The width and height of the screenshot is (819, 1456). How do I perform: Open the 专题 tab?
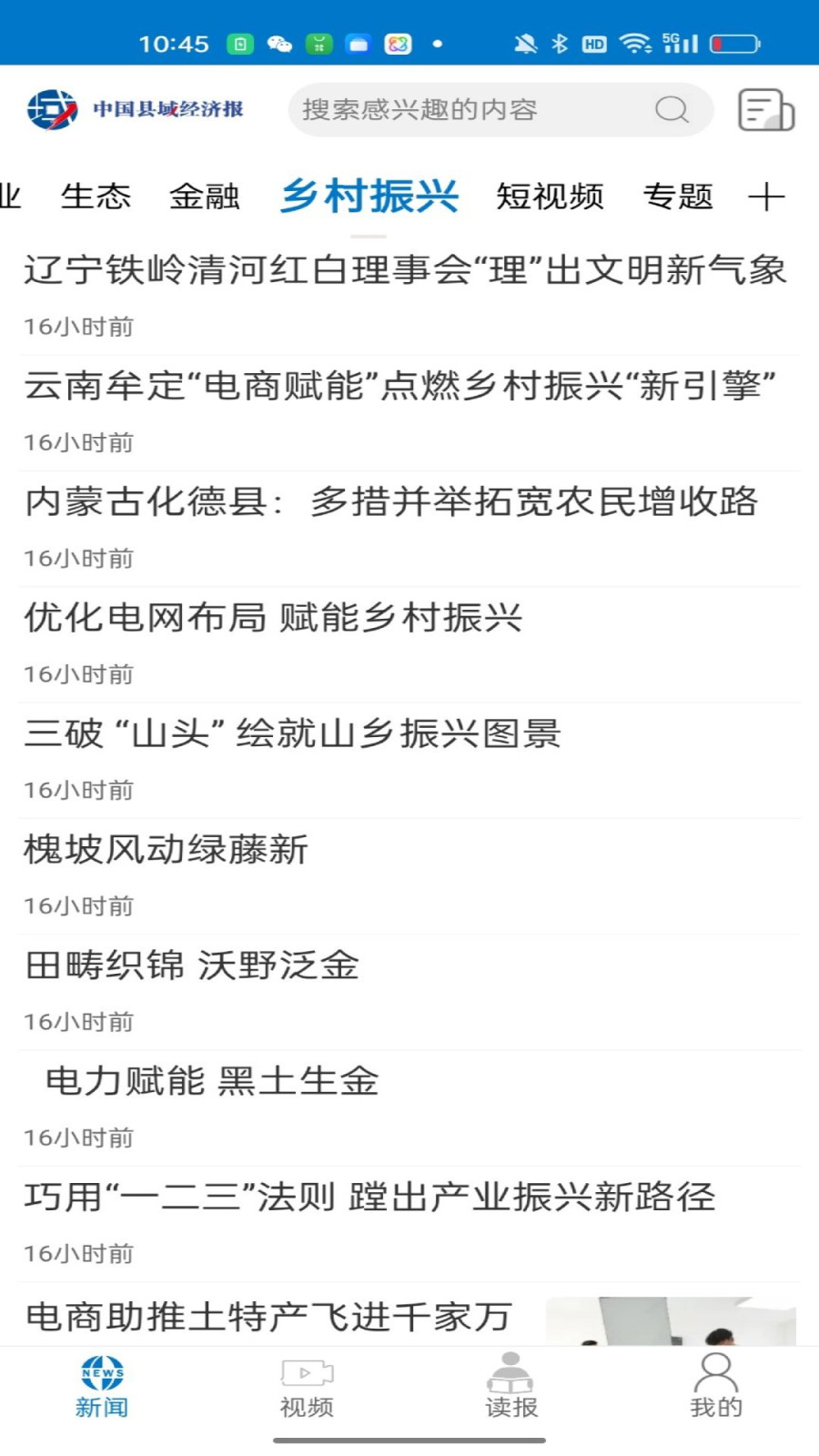[x=678, y=197]
